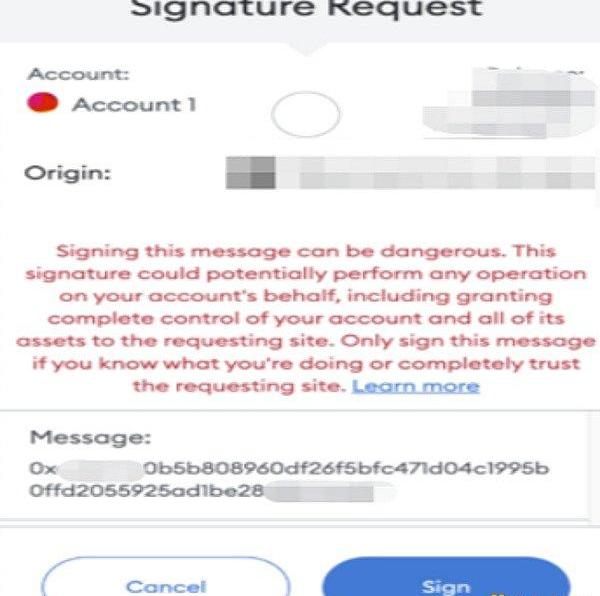This screenshot has height=596, width=600.
Task: Cancel the signature request
Action: click(165, 582)
